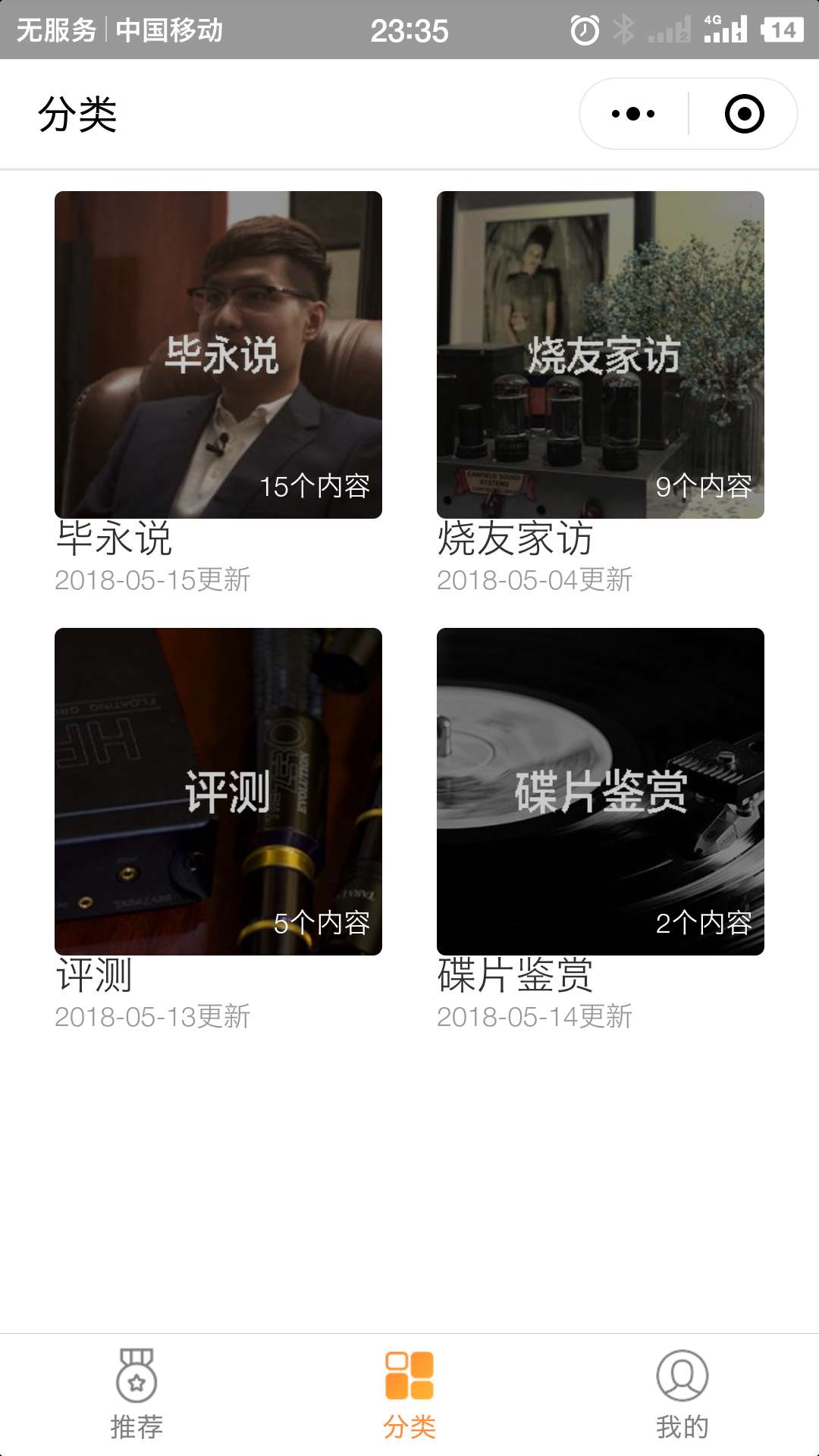Go to the 我的 tab
The height and width of the screenshot is (1456, 819).
pos(682,1394)
